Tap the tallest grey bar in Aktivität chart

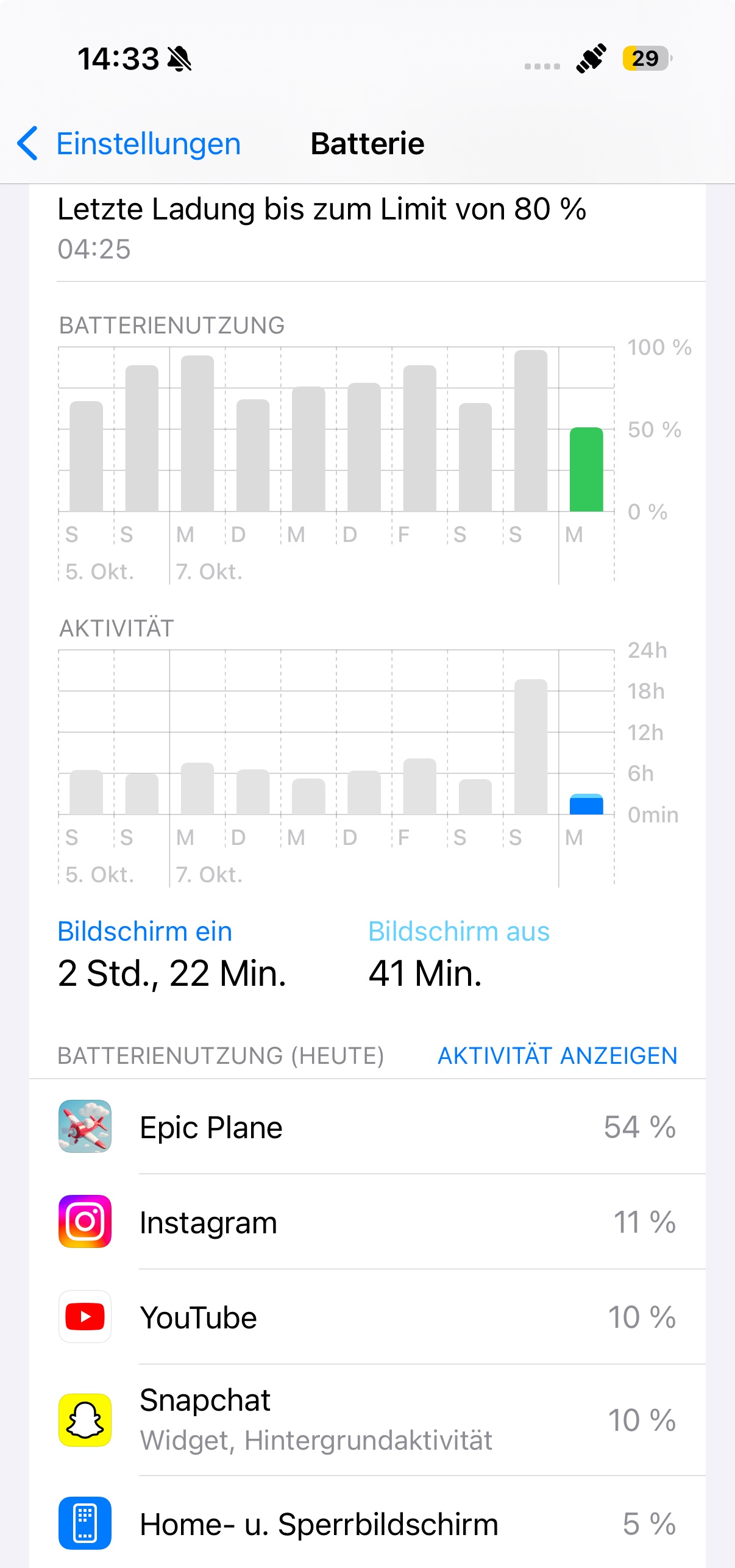tap(530, 747)
